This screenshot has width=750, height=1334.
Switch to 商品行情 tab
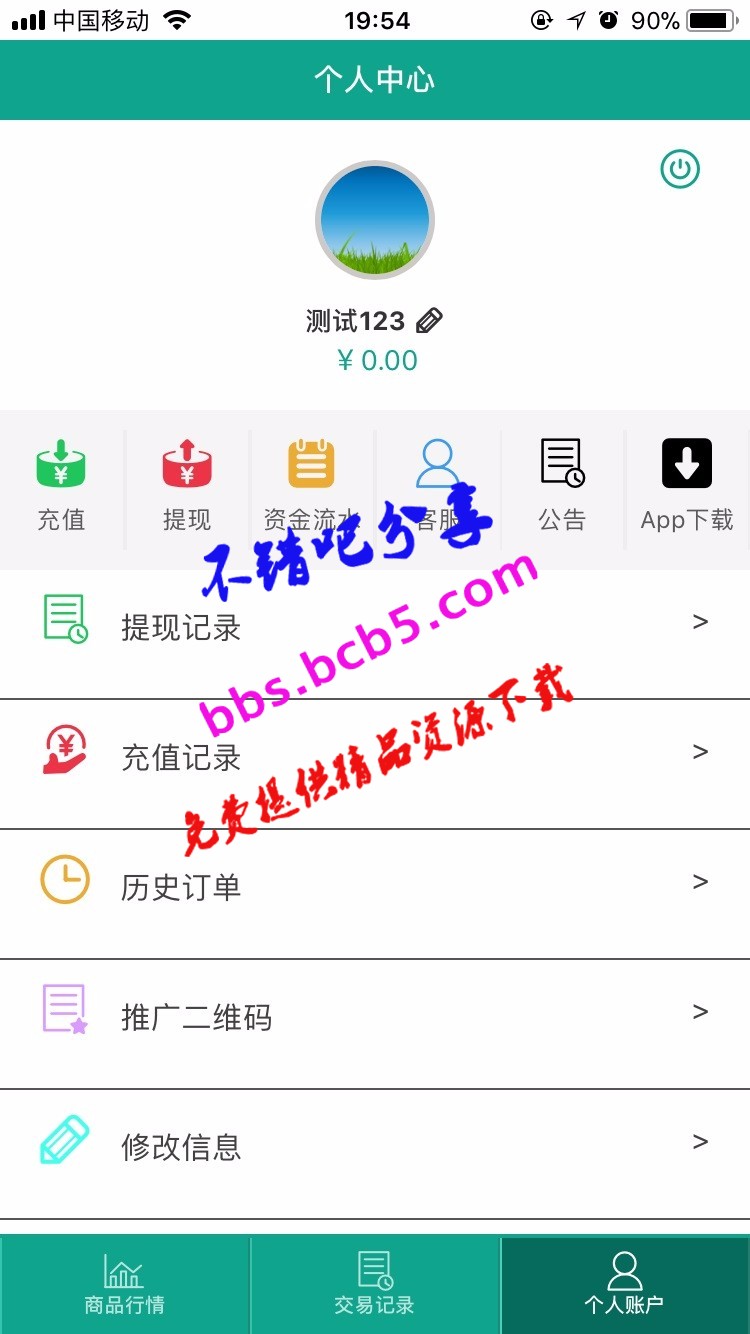click(x=124, y=1285)
